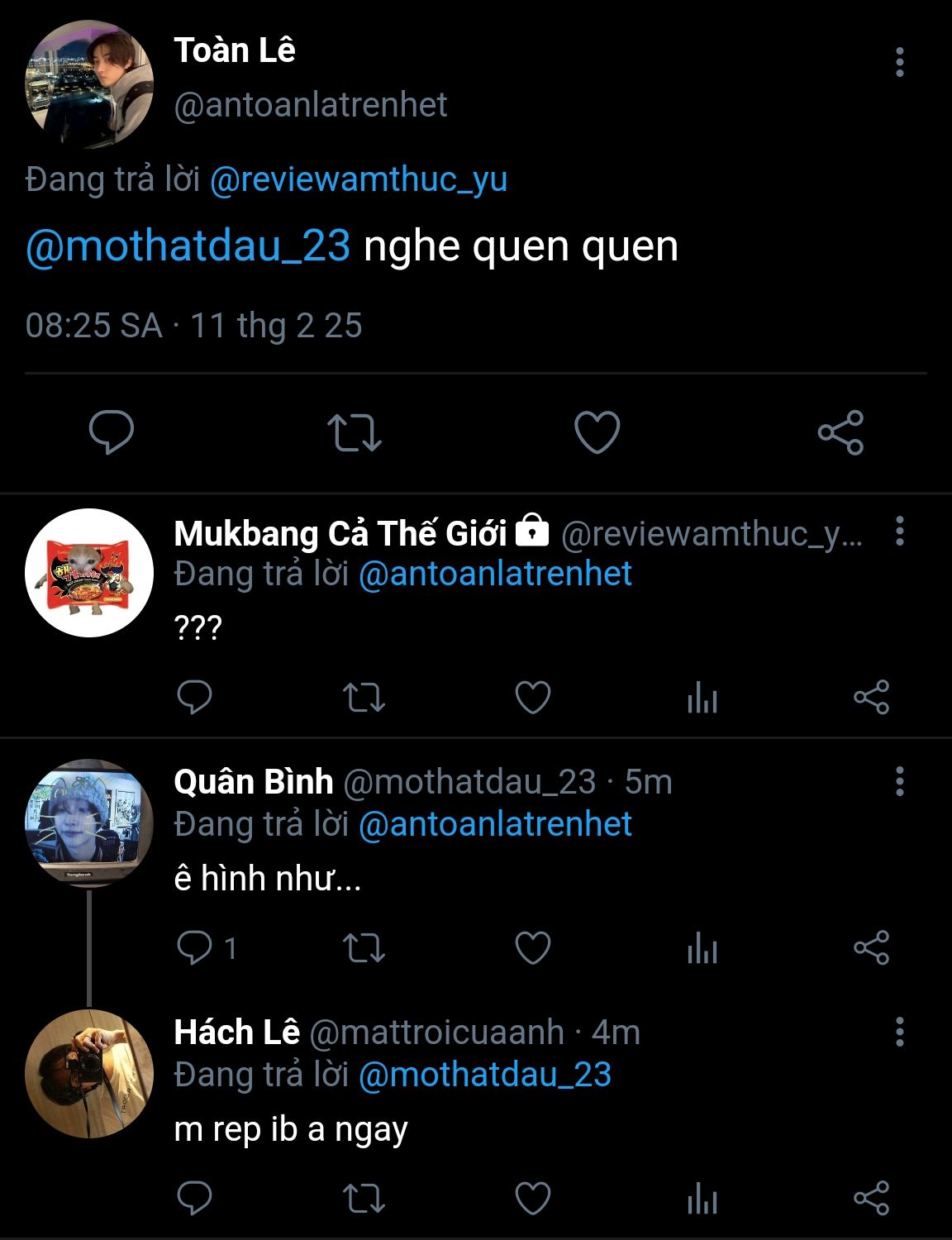Open Toàn Lê's profile picture
The width and height of the screenshot is (952, 1240).
(x=89, y=84)
